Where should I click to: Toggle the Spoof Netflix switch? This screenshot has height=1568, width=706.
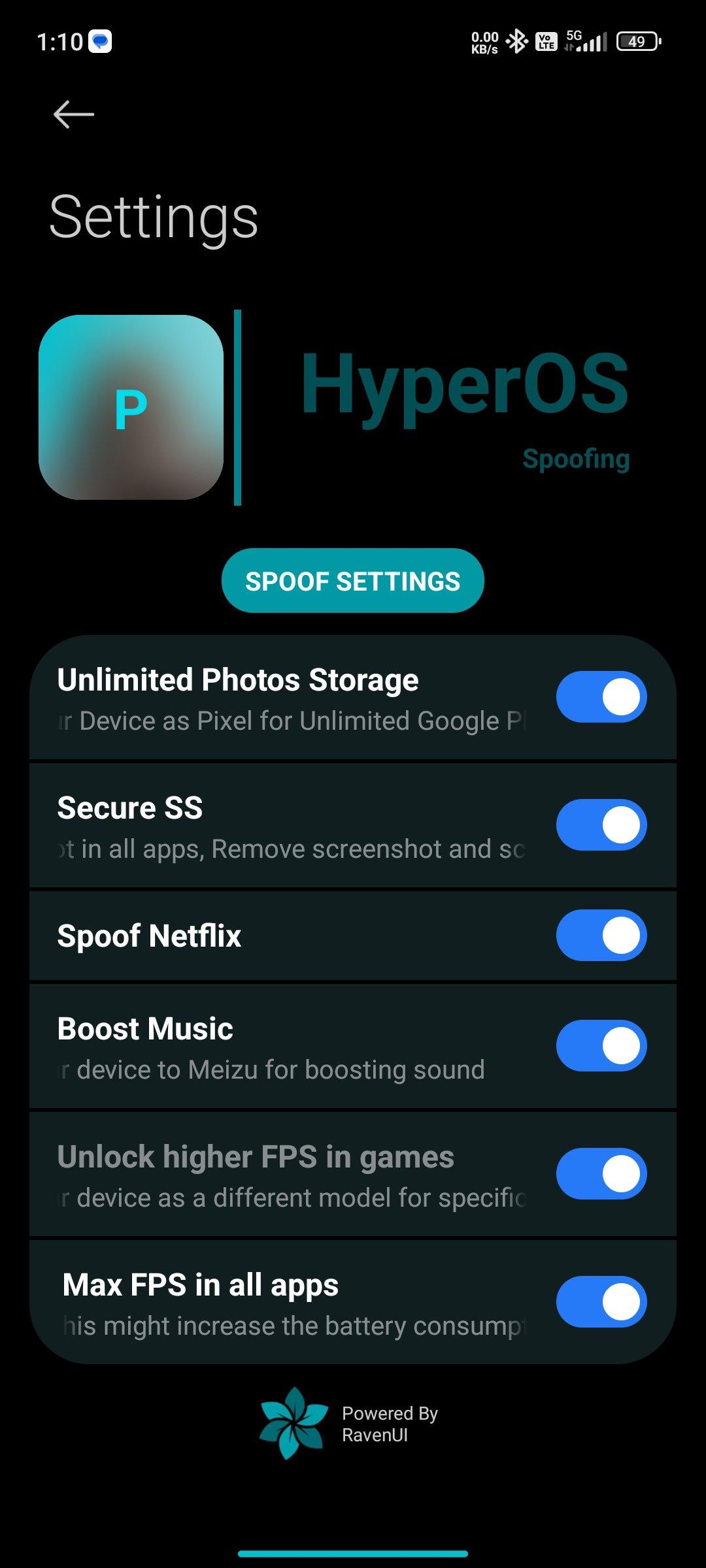pos(601,936)
